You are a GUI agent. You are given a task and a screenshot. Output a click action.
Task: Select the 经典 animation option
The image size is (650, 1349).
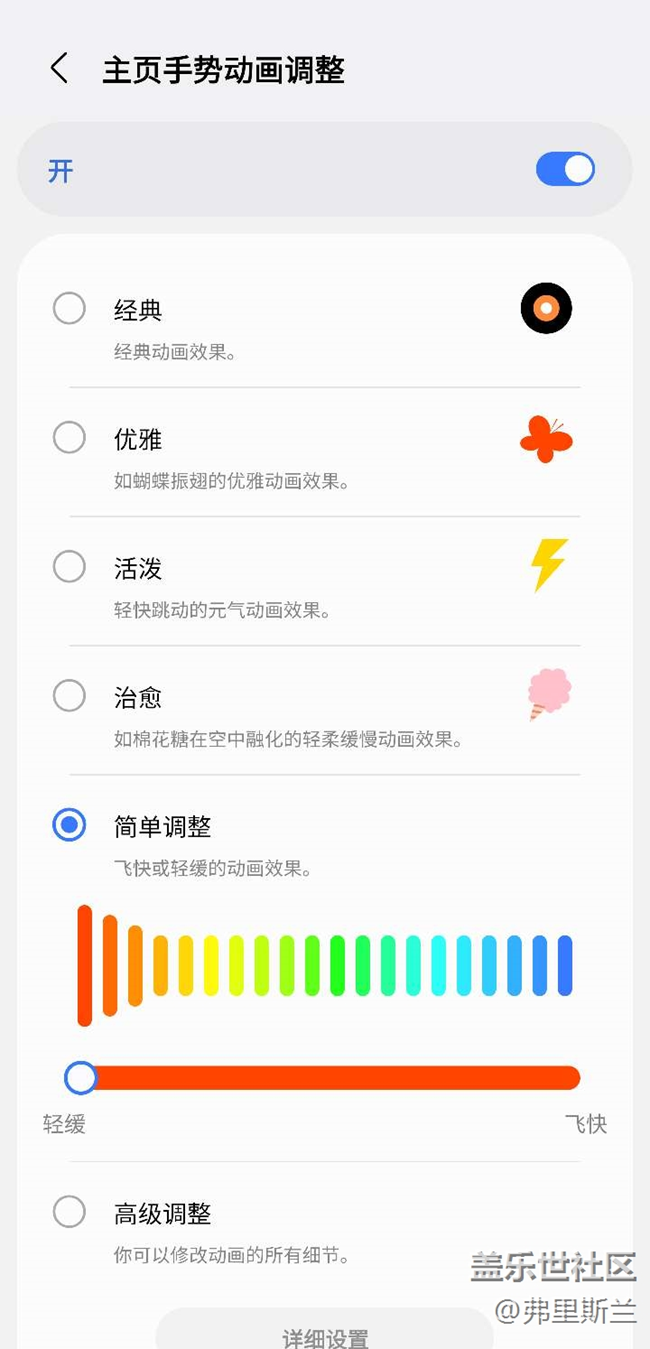(x=69, y=308)
